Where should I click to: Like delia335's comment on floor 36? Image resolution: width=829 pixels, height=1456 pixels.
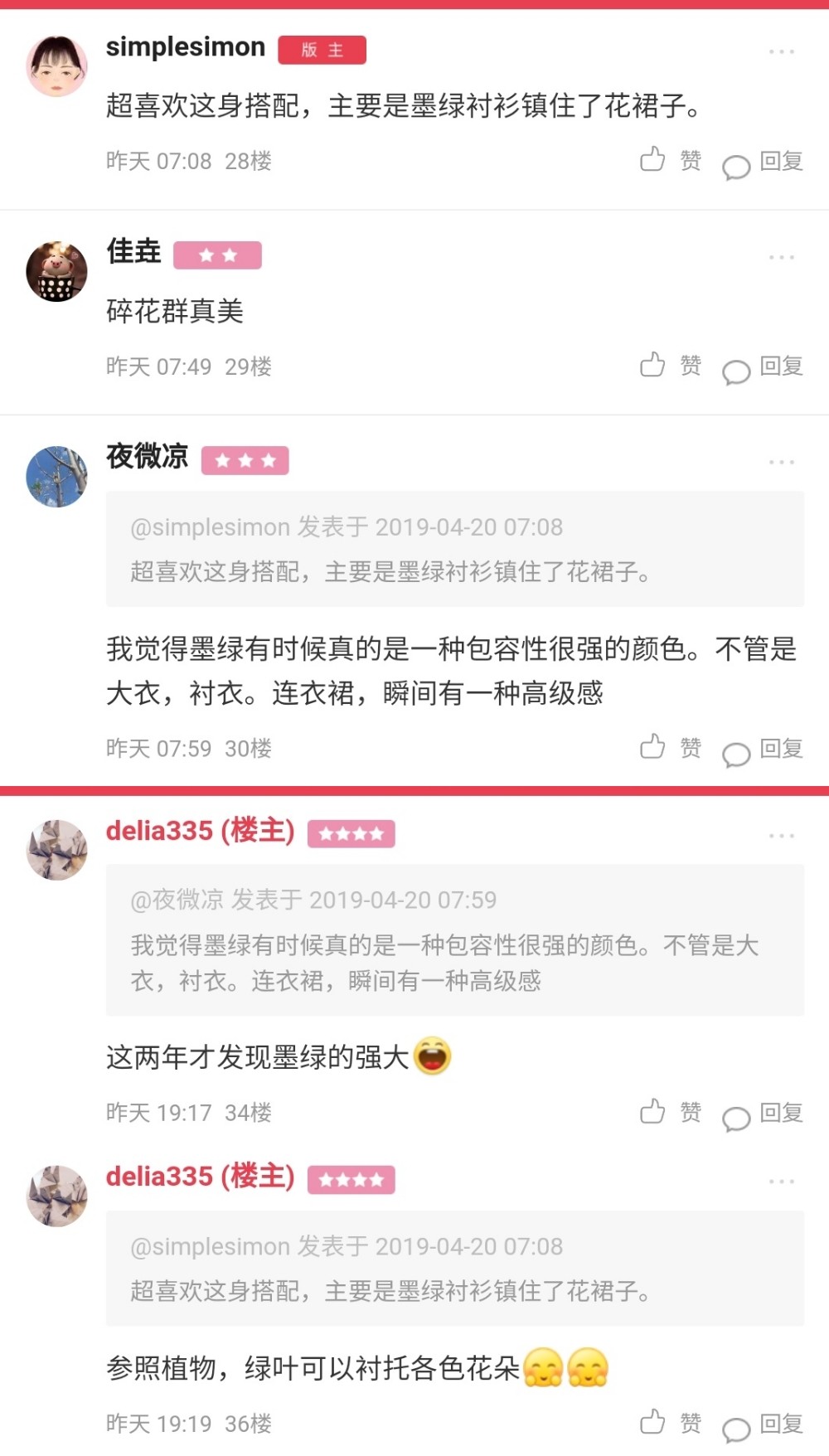[671, 1422]
